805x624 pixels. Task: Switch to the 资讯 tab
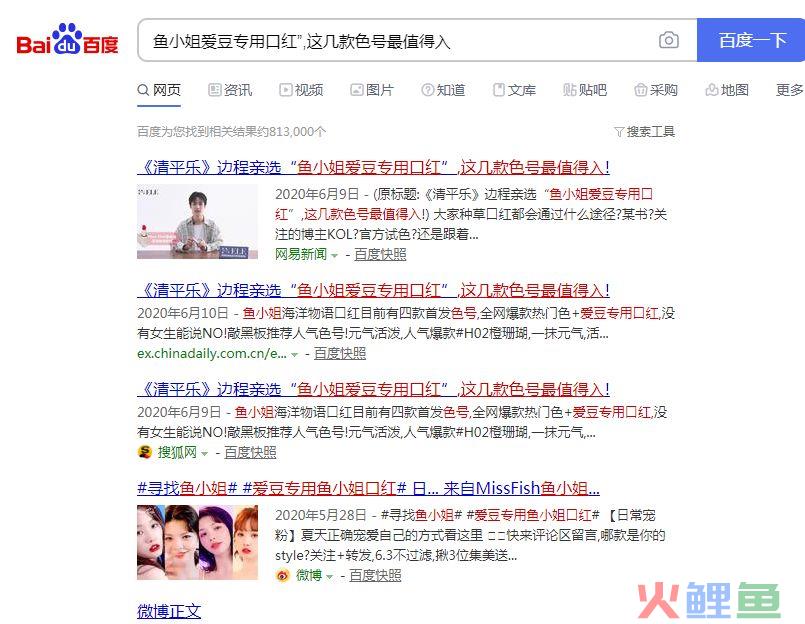(x=230, y=90)
